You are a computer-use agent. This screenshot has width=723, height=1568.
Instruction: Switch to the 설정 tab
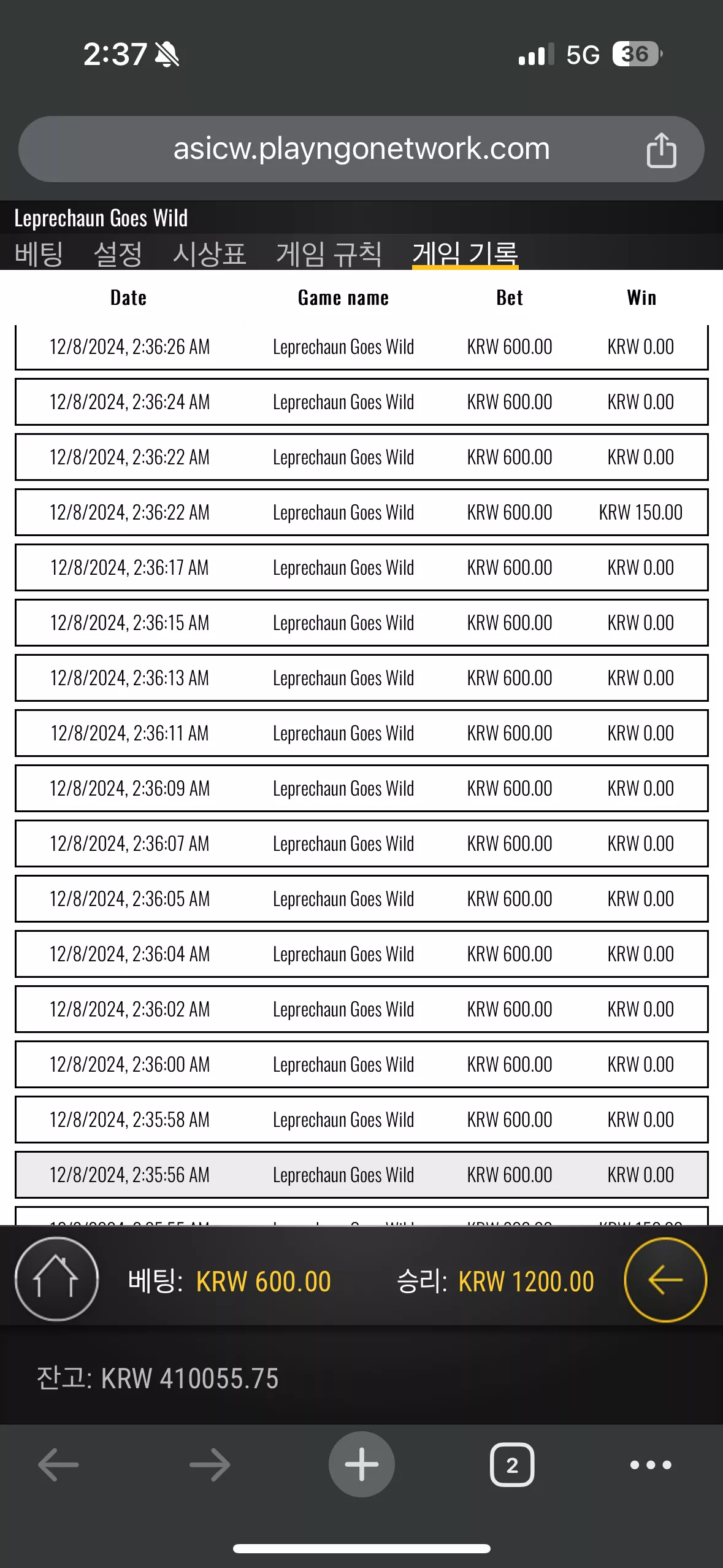pyautogui.click(x=118, y=253)
